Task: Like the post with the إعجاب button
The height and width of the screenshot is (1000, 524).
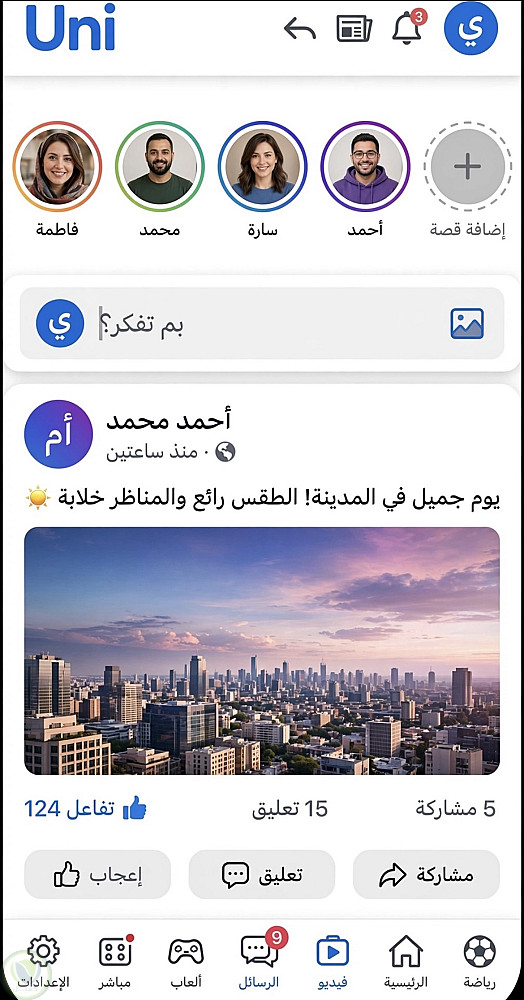Action: 98,874
